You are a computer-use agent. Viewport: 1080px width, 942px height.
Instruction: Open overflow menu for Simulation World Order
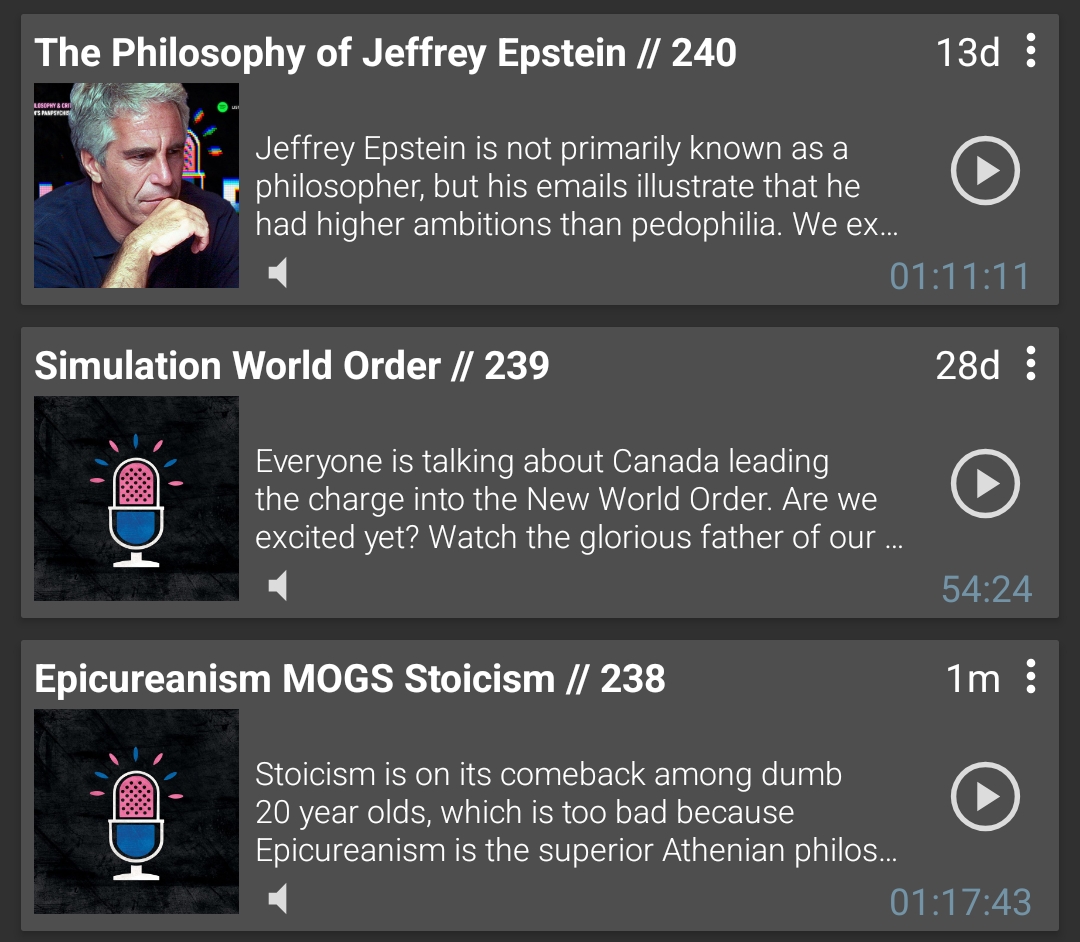click(1031, 364)
